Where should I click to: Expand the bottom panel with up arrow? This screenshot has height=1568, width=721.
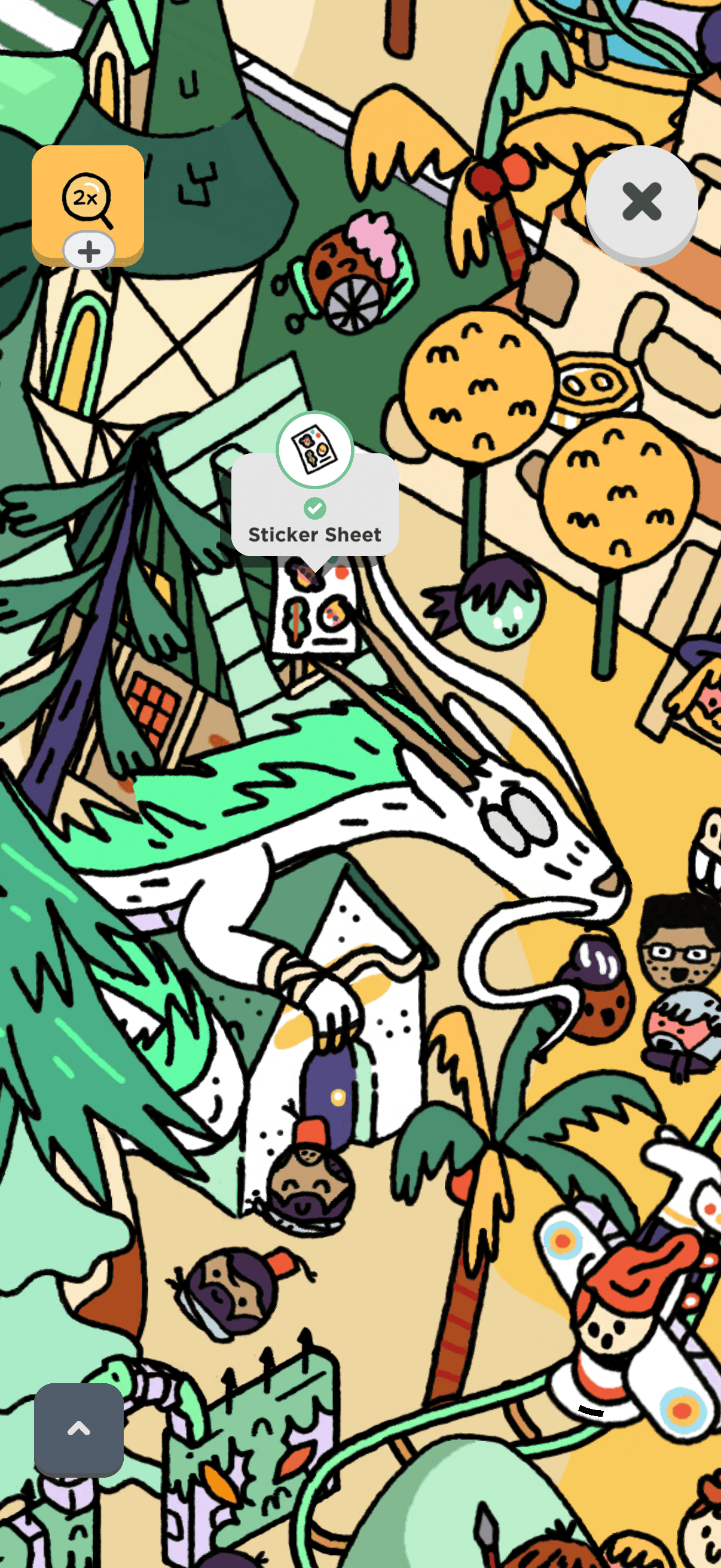78,1429
